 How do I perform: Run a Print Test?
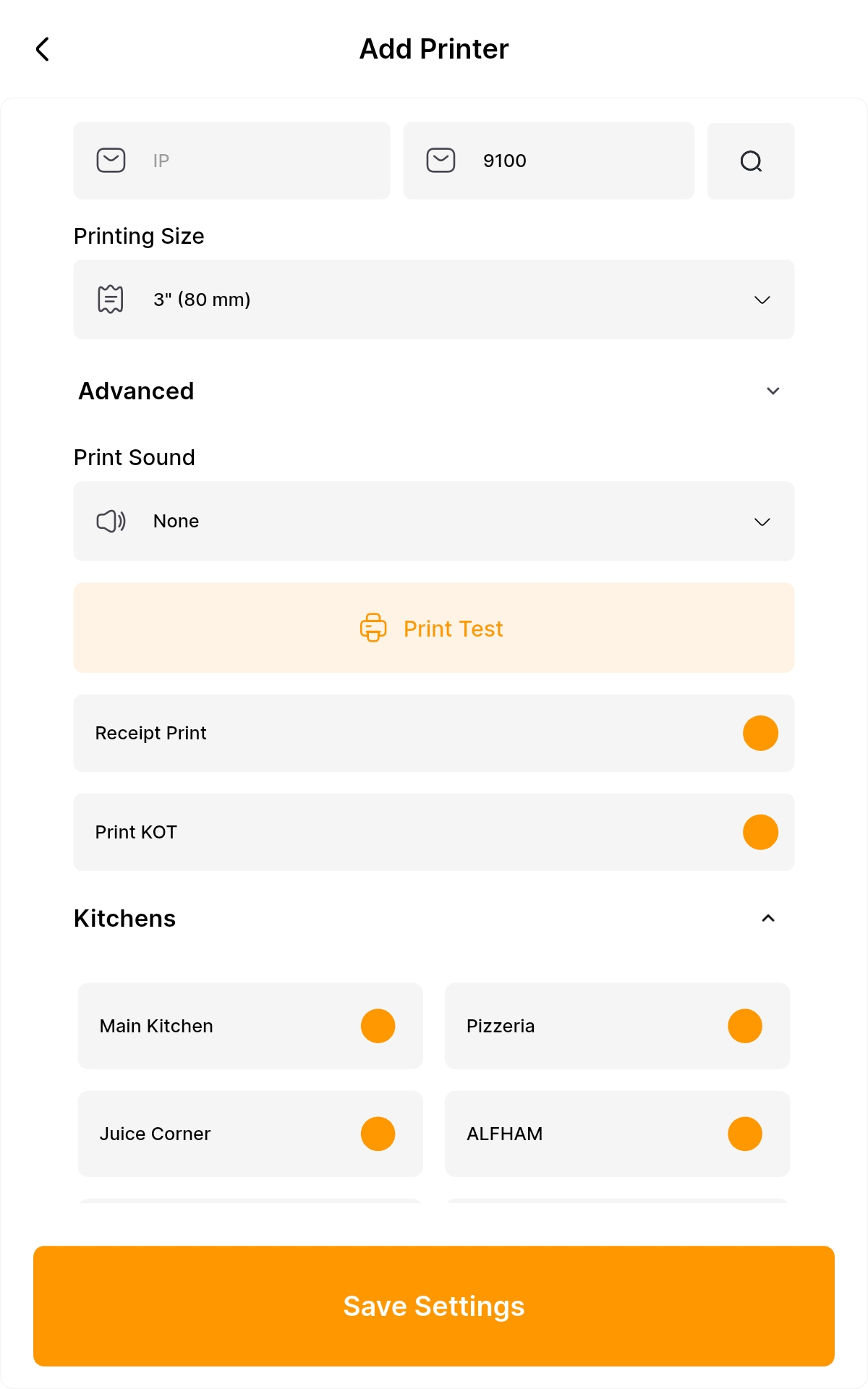pyautogui.click(x=434, y=628)
